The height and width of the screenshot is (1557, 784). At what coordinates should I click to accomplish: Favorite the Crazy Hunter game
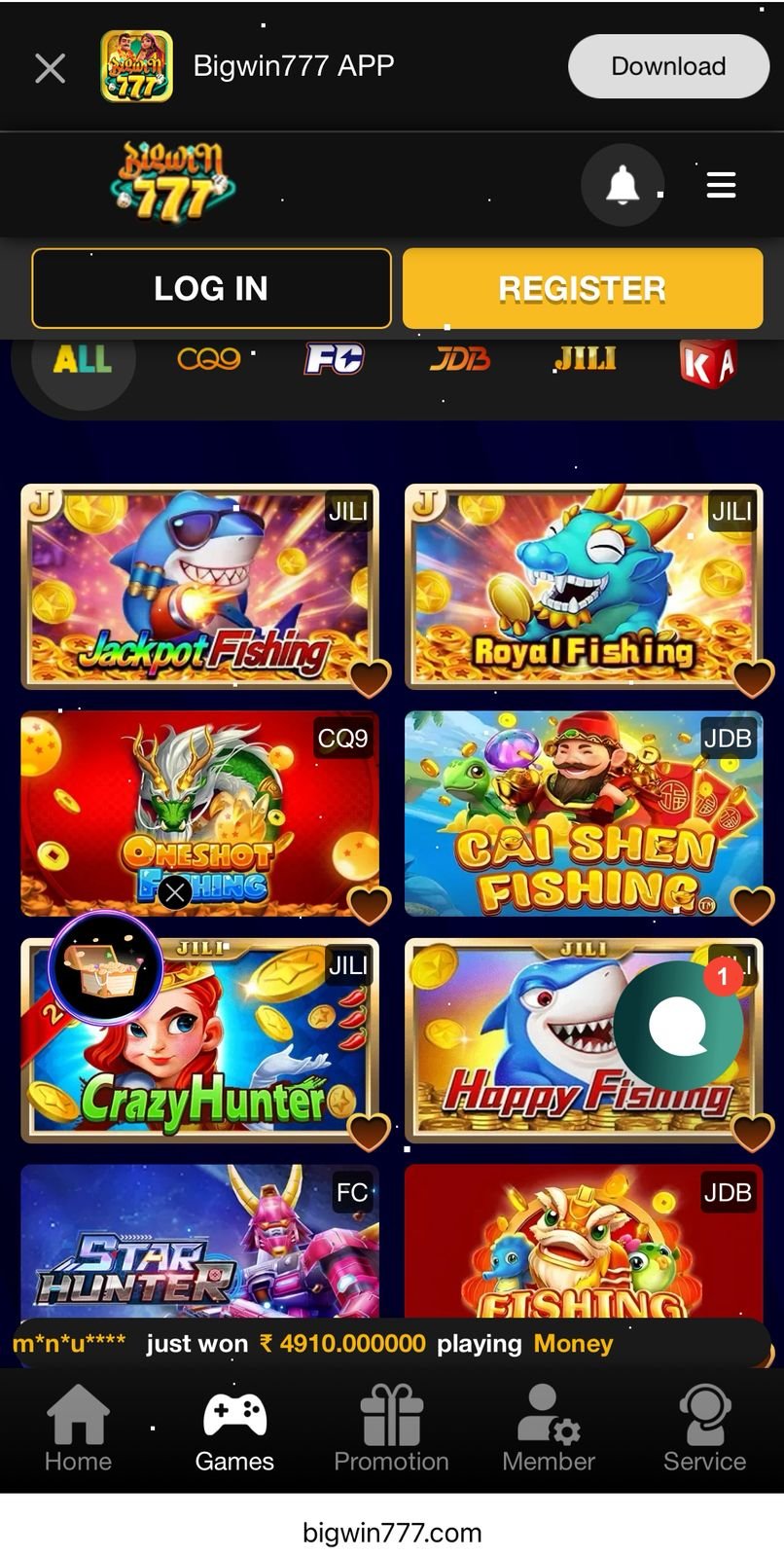369,1132
